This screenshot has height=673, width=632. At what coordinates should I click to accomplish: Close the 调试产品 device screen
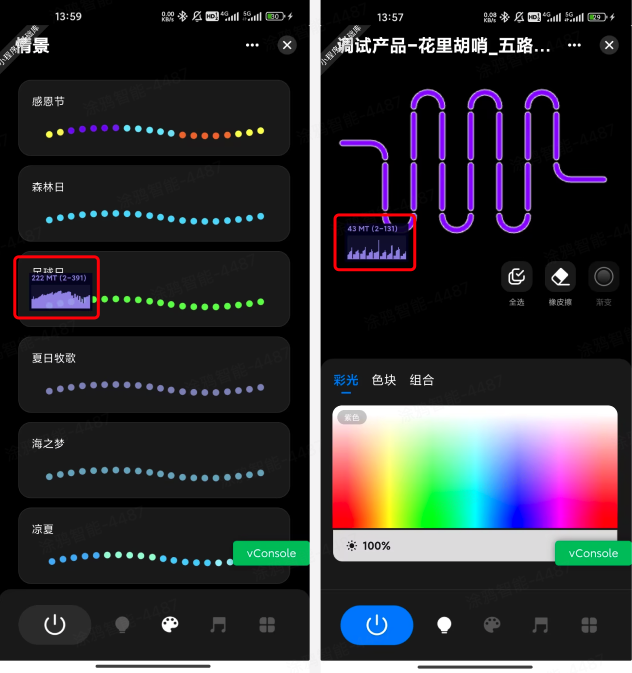[608, 45]
